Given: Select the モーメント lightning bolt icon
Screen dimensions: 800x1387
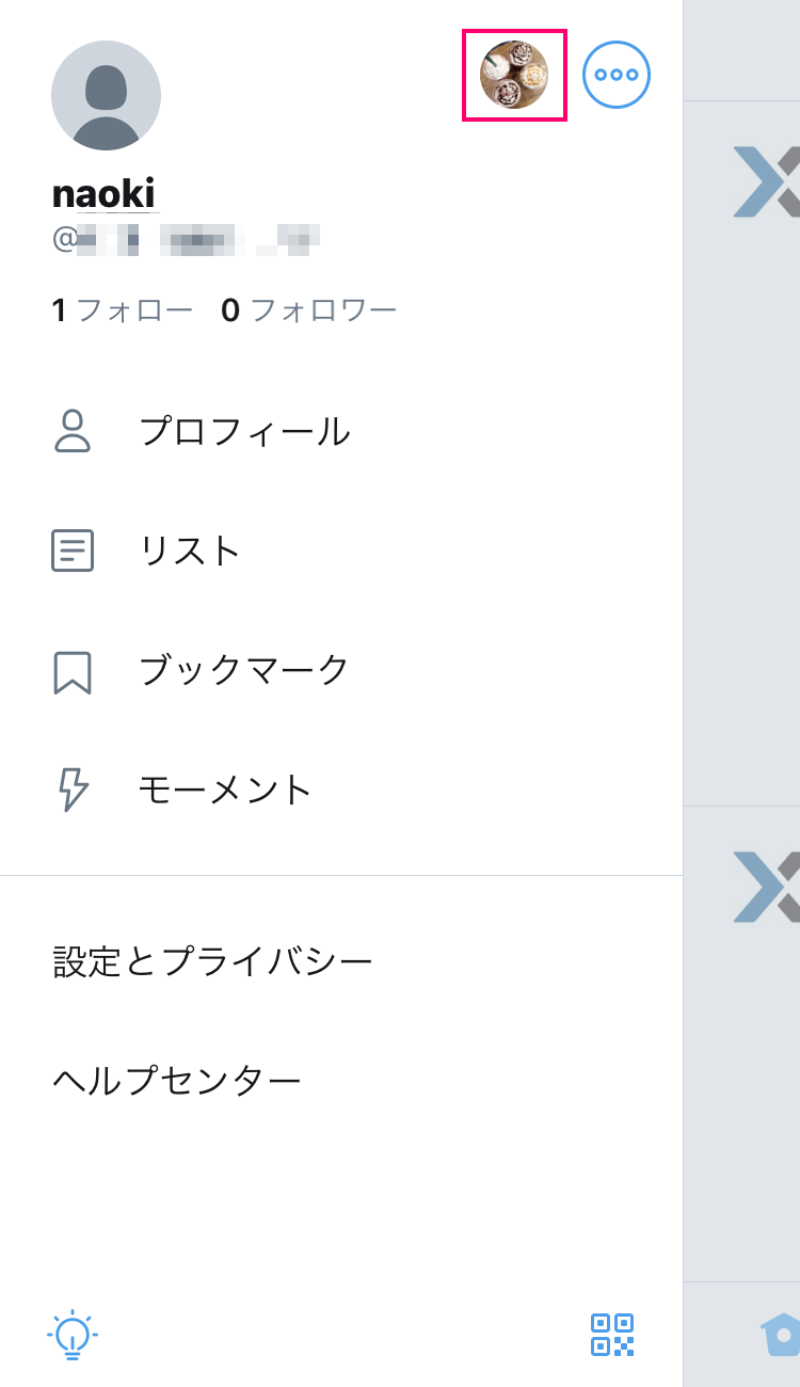Looking at the screenshot, I should [x=71, y=790].
